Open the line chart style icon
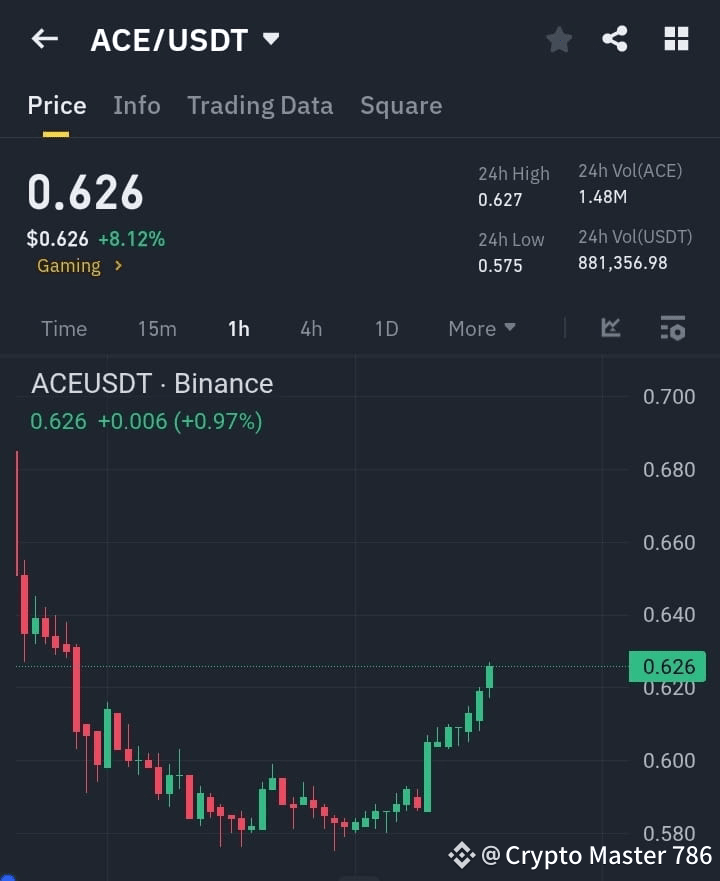 click(610, 328)
